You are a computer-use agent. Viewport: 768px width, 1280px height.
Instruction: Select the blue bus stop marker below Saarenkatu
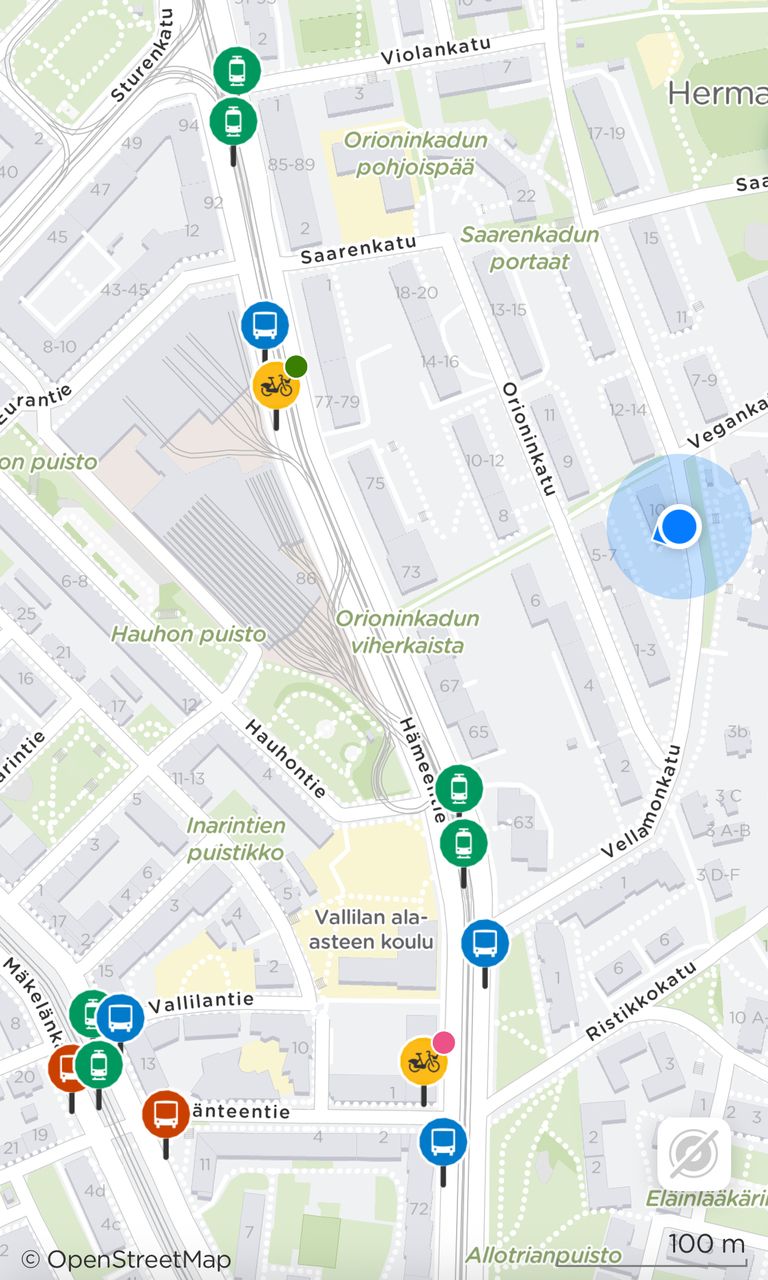(x=265, y=325)
